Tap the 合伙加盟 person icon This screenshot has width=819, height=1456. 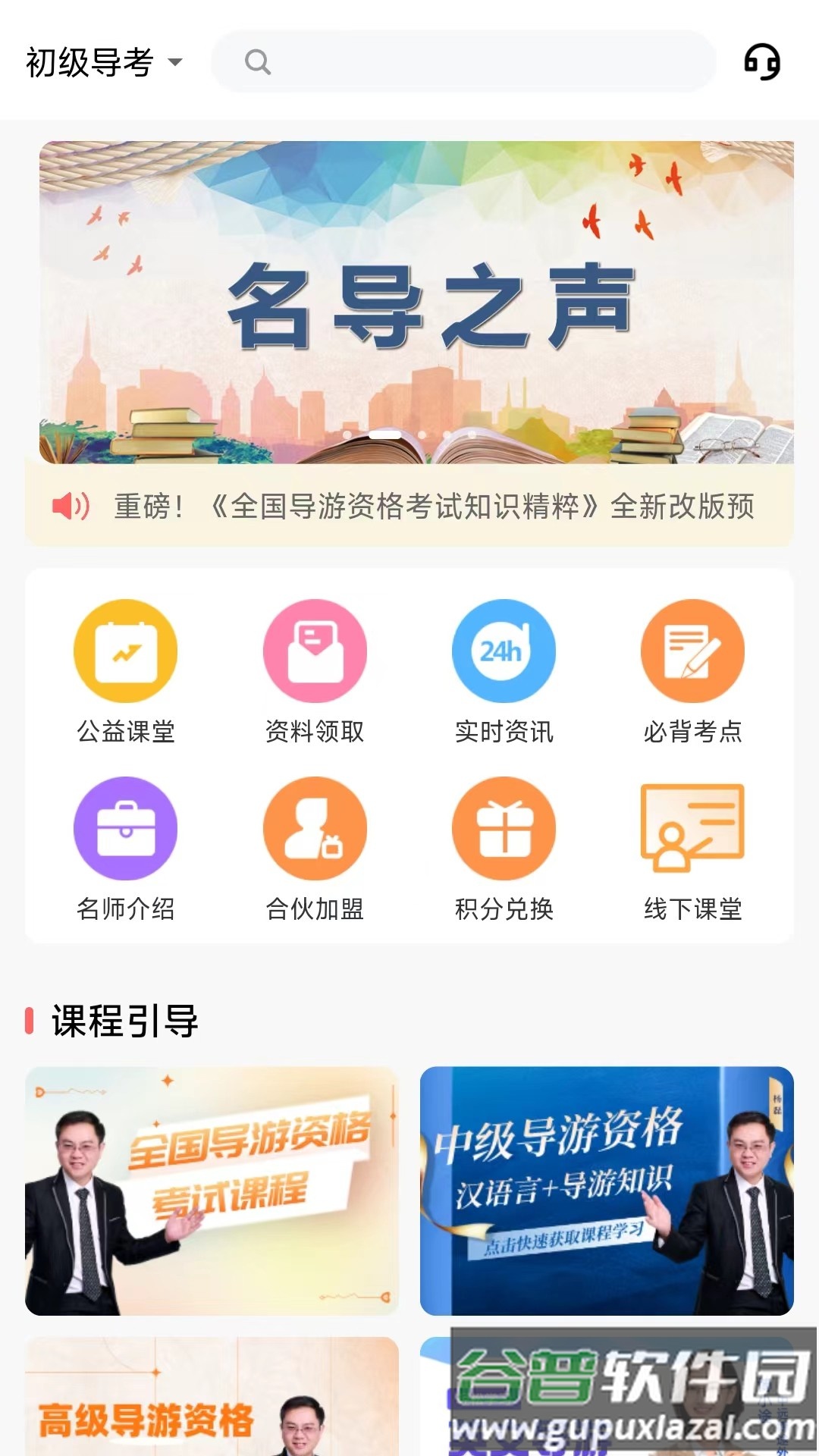click(315, 829)
